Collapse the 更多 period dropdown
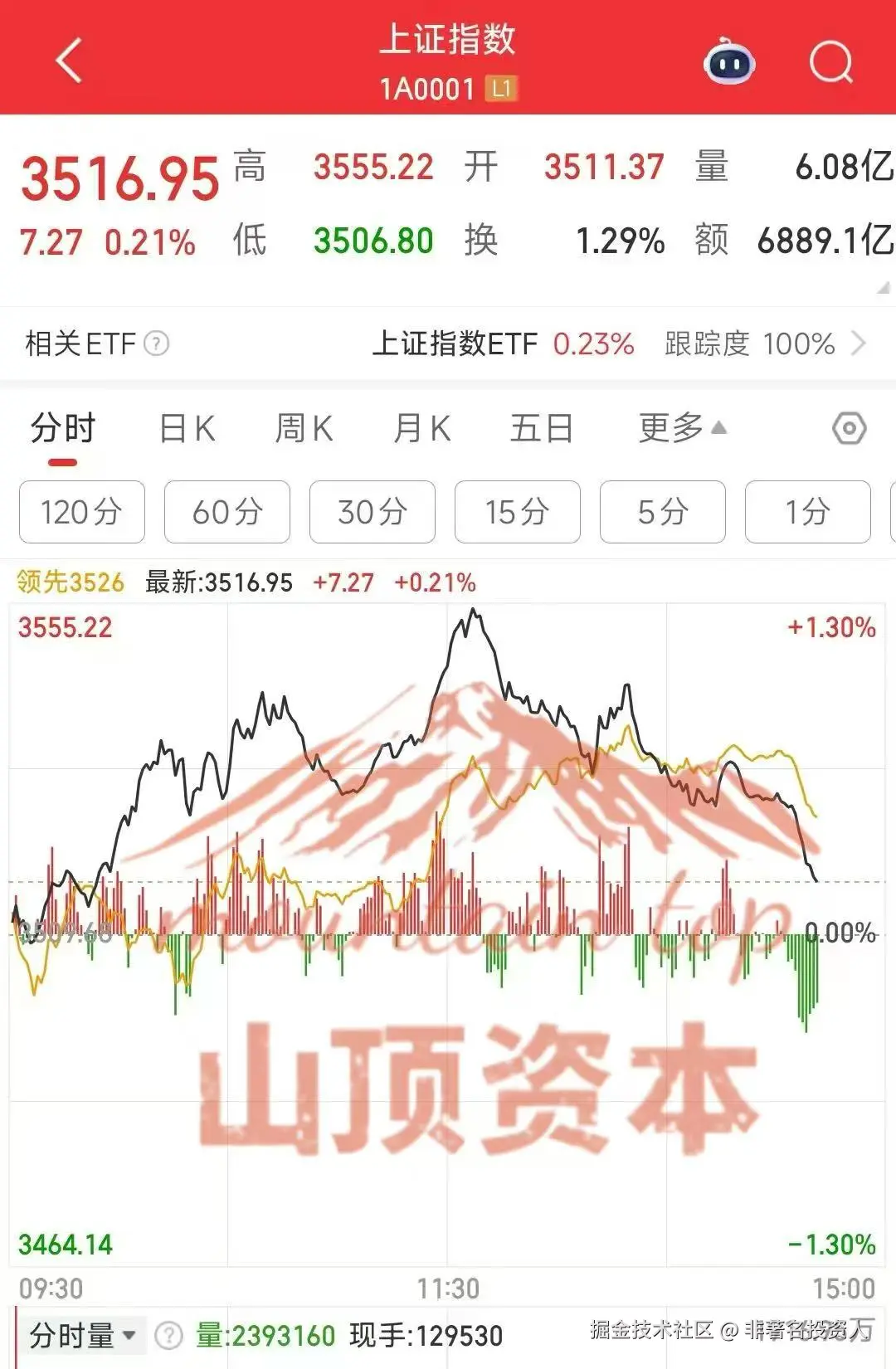Image resolution: width=896 pixels, height=1369 pixels. point(682,428)
